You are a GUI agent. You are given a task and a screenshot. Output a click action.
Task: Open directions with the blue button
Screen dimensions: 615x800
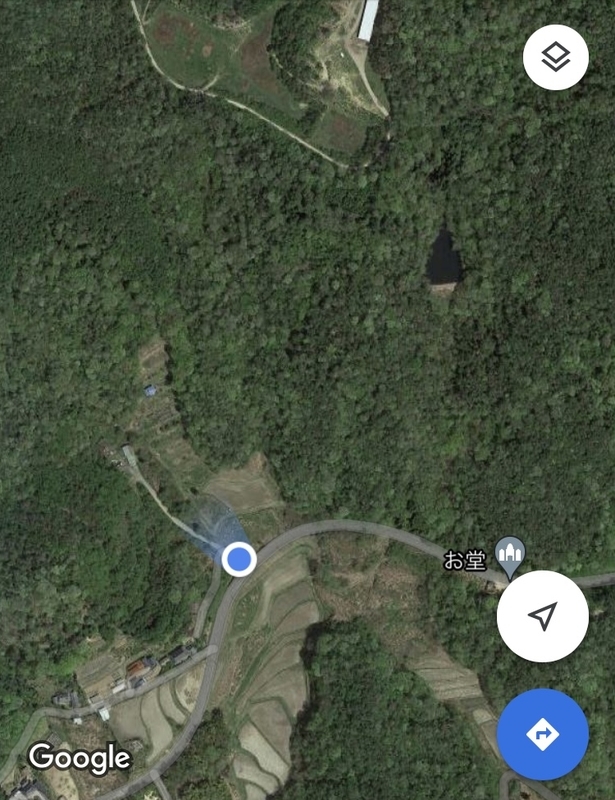click(542, 735)
